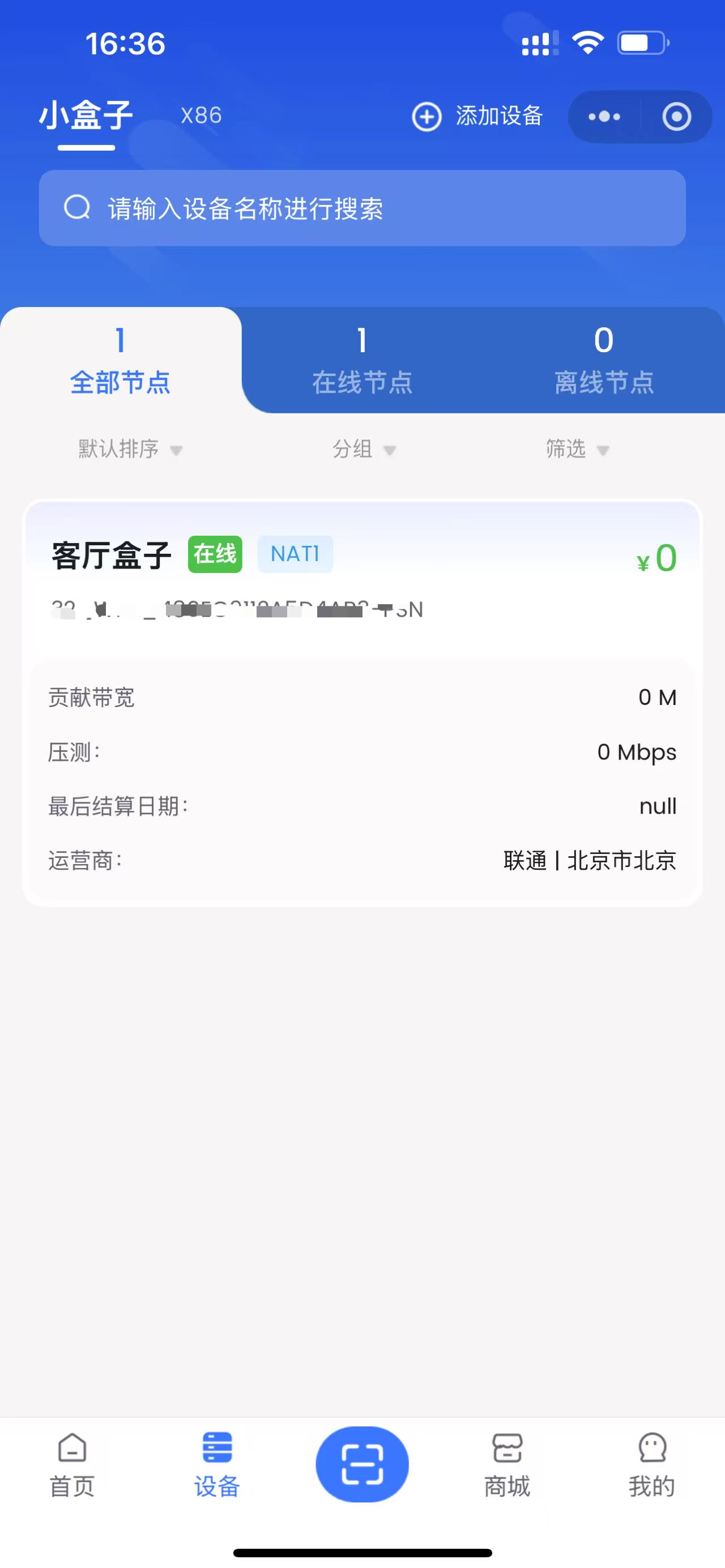Switch to 在线节点 tab
The height and width of the screenshot is (1568, 725).
tap(362, 360)
